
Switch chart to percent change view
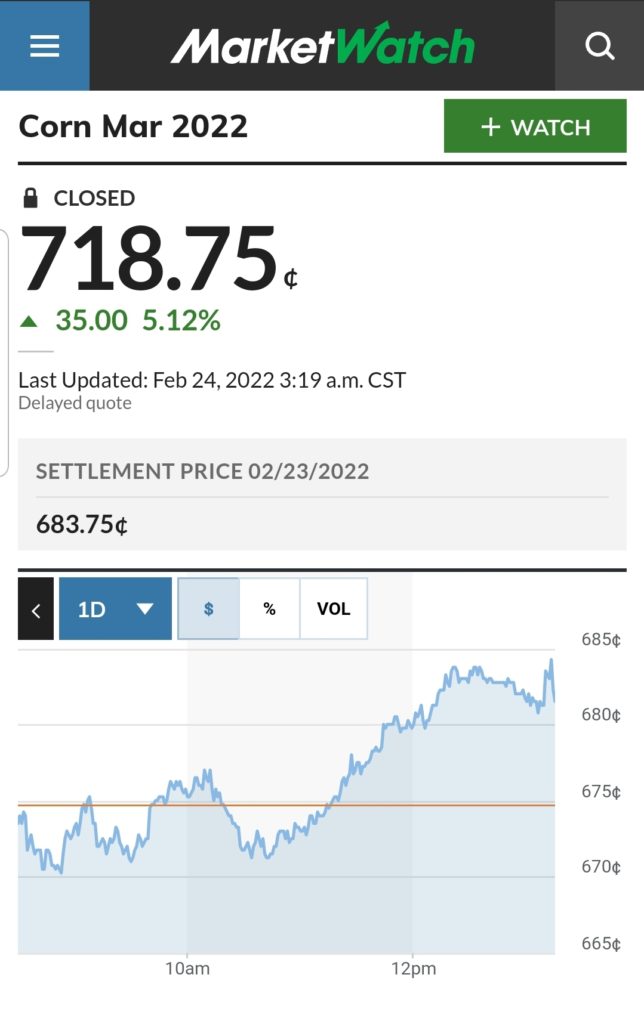[270, 609]
